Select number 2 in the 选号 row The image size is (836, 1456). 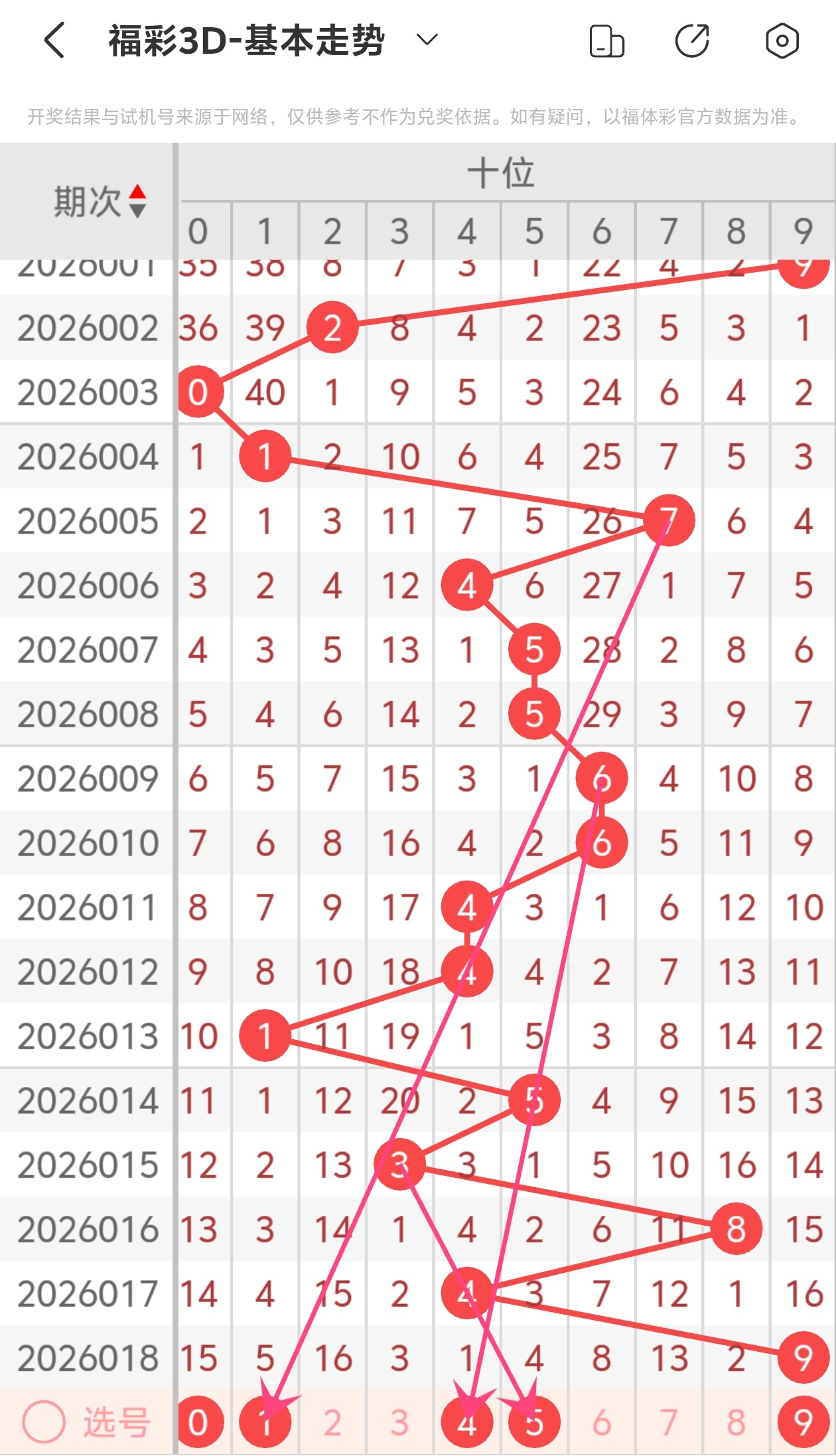coord(332,1422)
